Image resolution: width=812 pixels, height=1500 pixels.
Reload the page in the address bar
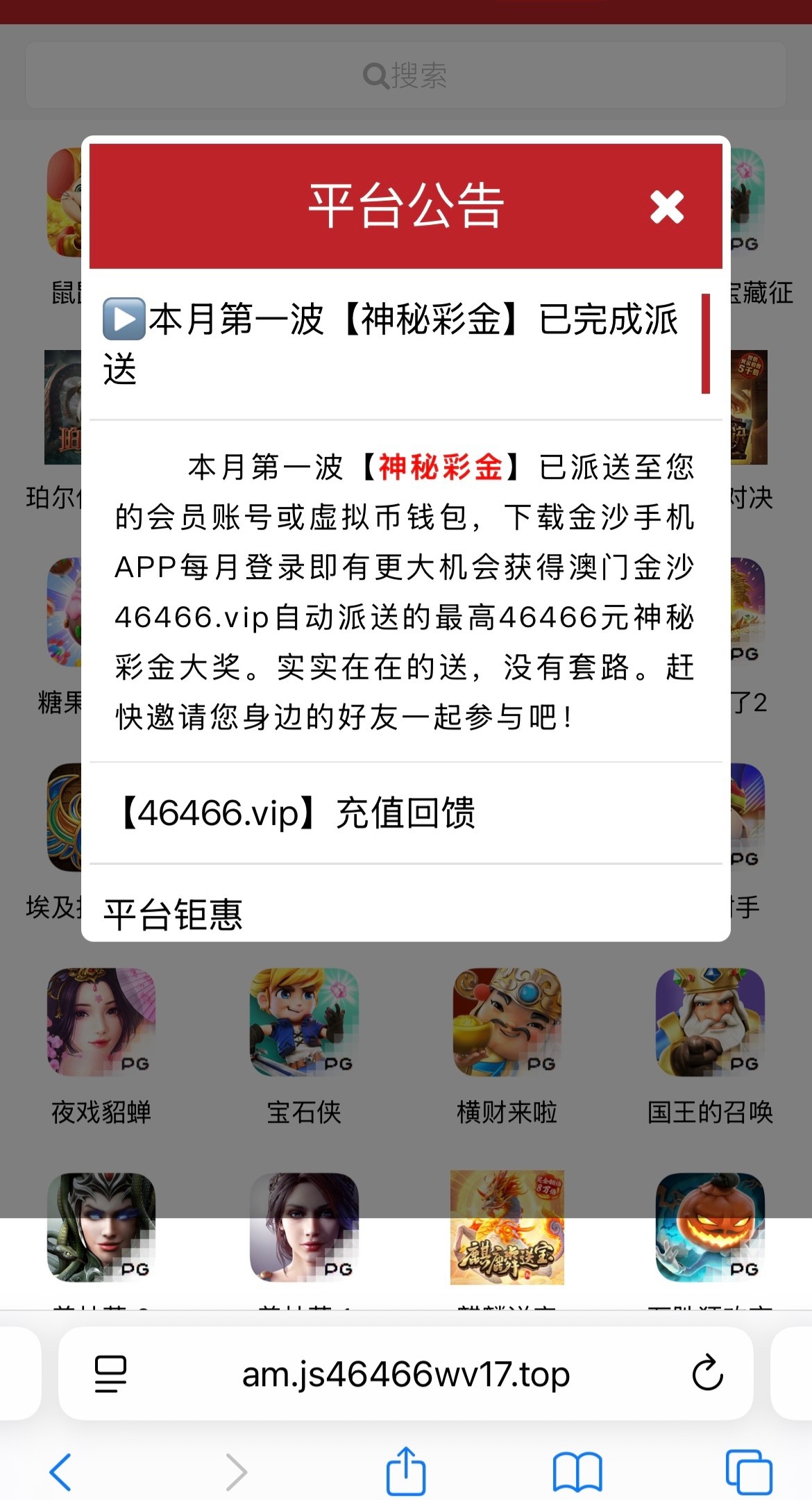[x=707, y=1373]
